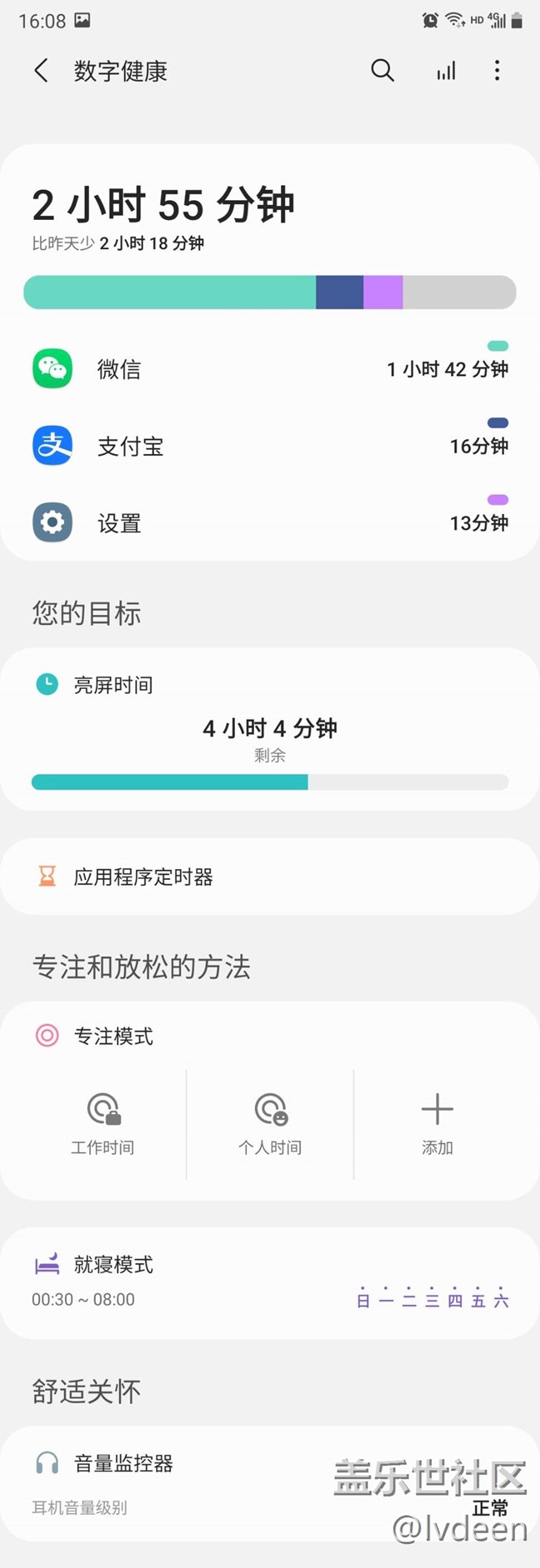This screenshot has width=540, height=1568.
Task: Open the 亮屏时间 goal card
Action: (269, 729)
